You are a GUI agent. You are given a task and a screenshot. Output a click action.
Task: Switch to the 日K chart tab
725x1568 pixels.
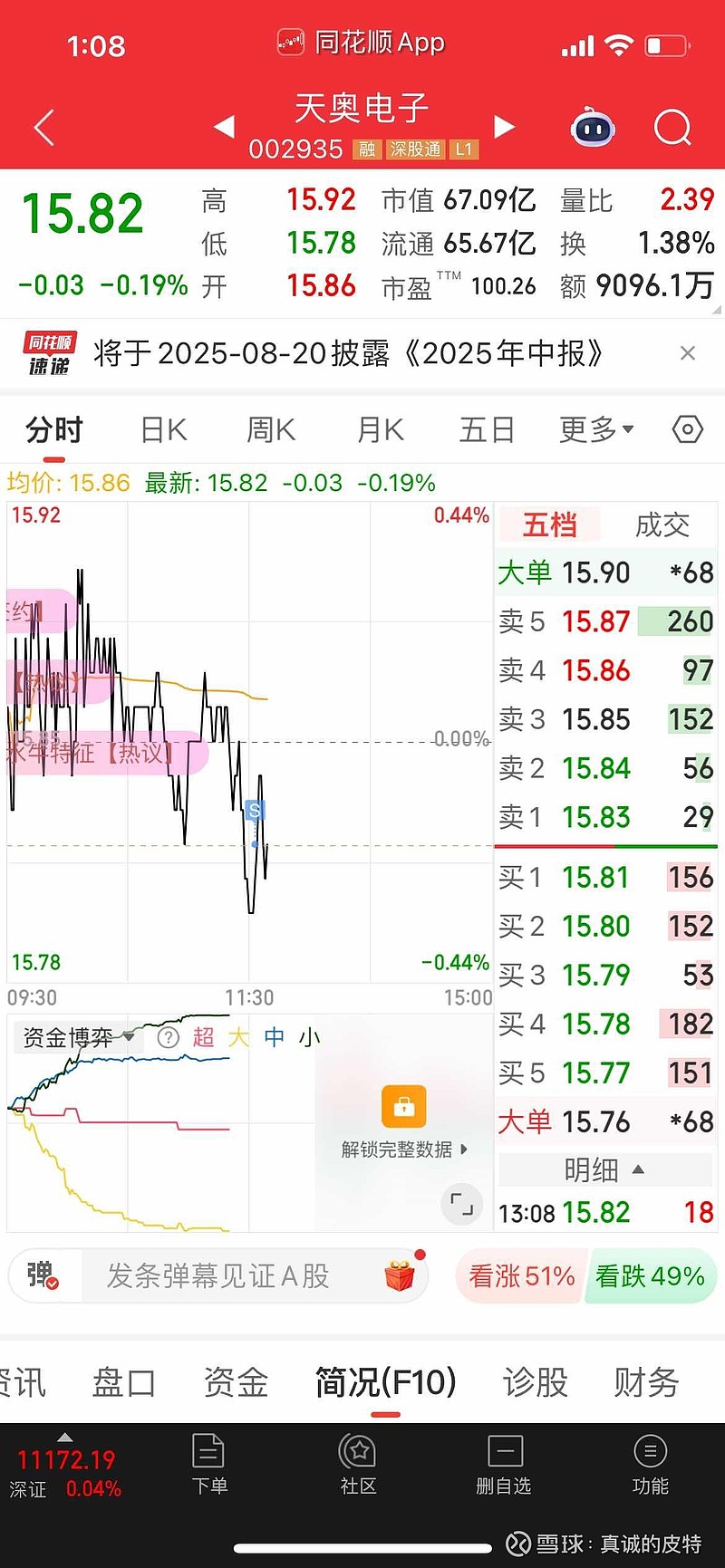[164, 429]
